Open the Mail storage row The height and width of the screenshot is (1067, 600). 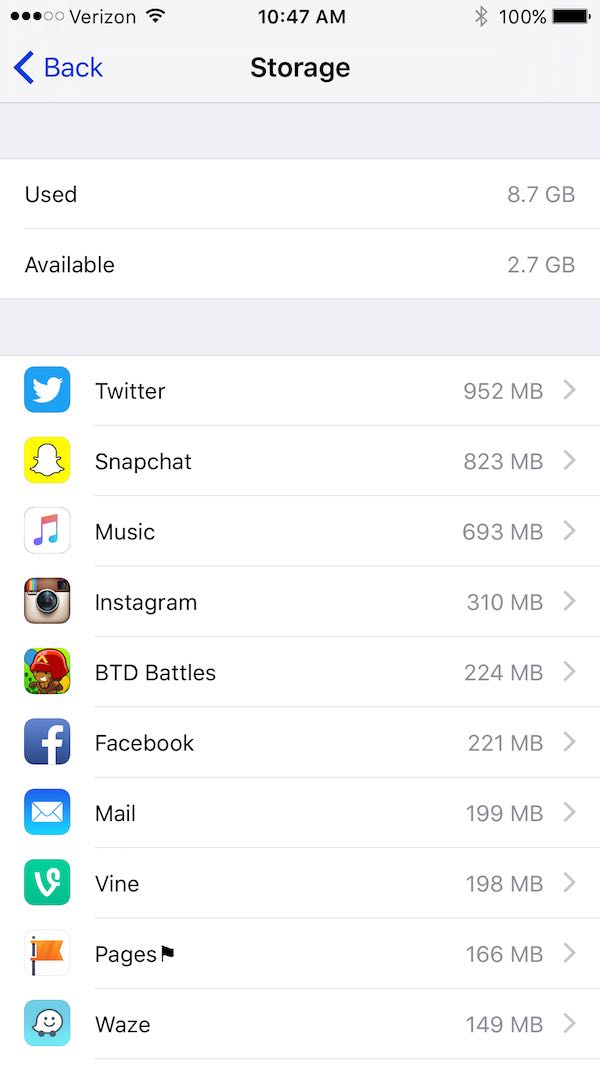[x=300, y=812]
